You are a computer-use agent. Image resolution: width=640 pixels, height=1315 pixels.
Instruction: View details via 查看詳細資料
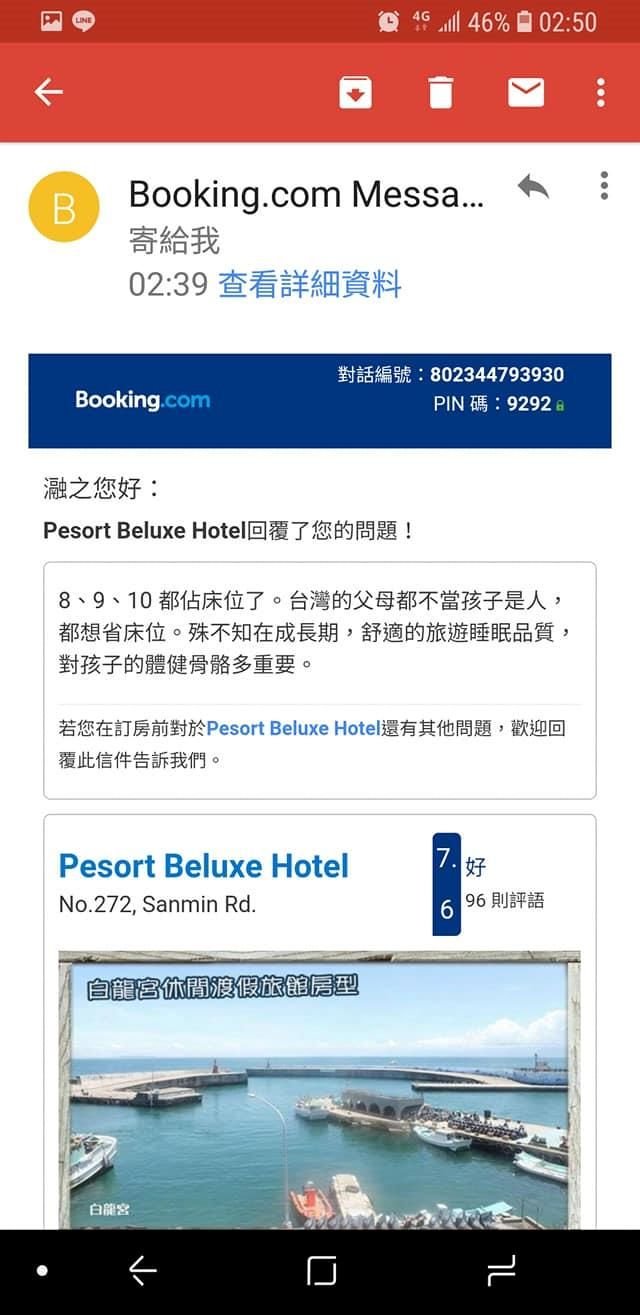tap(309, 285)
